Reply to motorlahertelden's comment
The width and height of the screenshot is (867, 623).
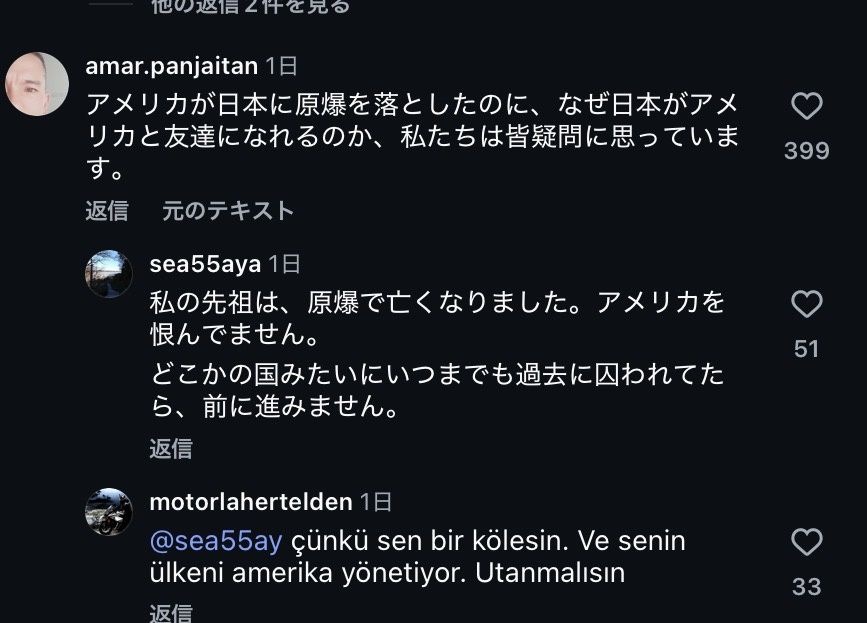coord(171,612)
